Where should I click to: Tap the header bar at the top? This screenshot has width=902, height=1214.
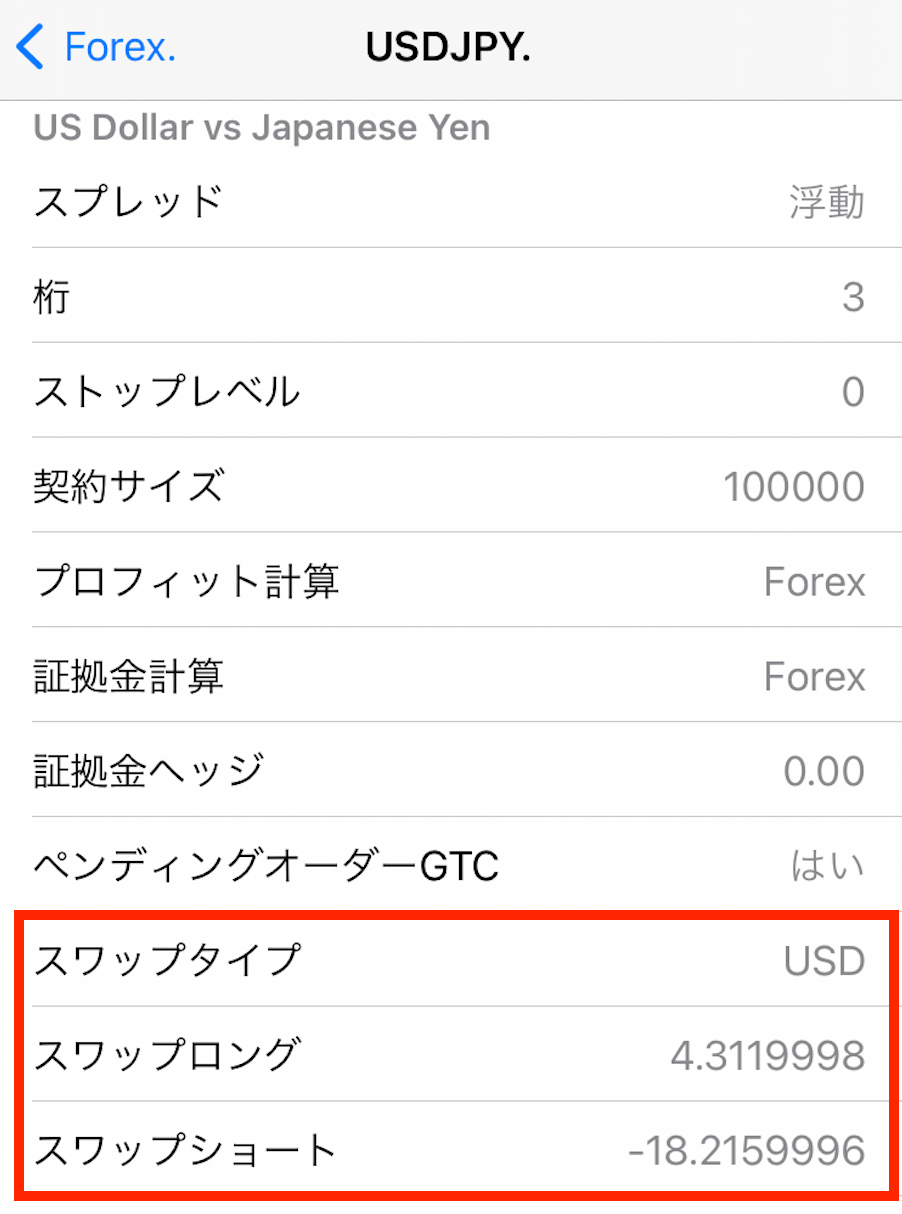coord(450,46)
